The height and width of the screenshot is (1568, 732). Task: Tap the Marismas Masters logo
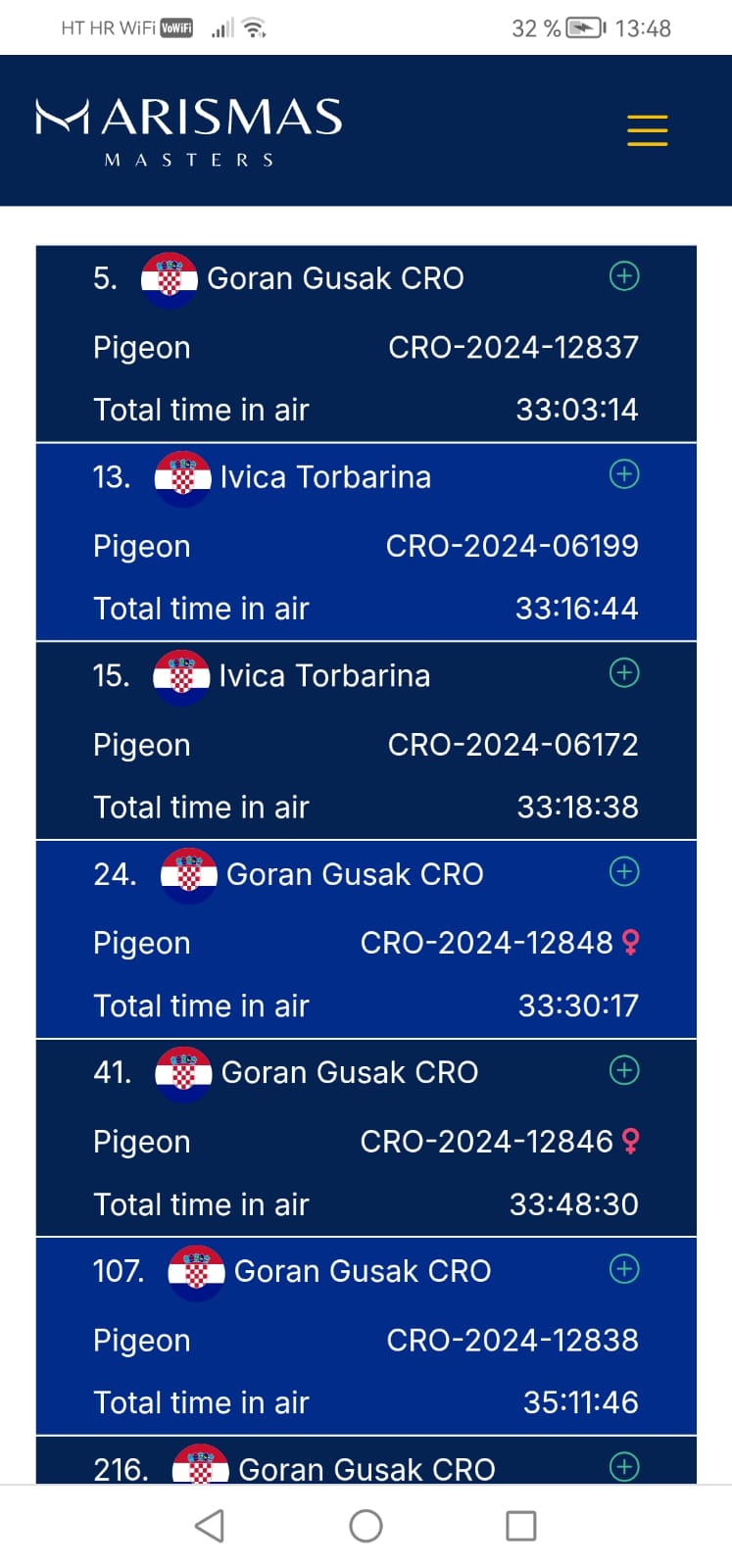click(189, 130)
